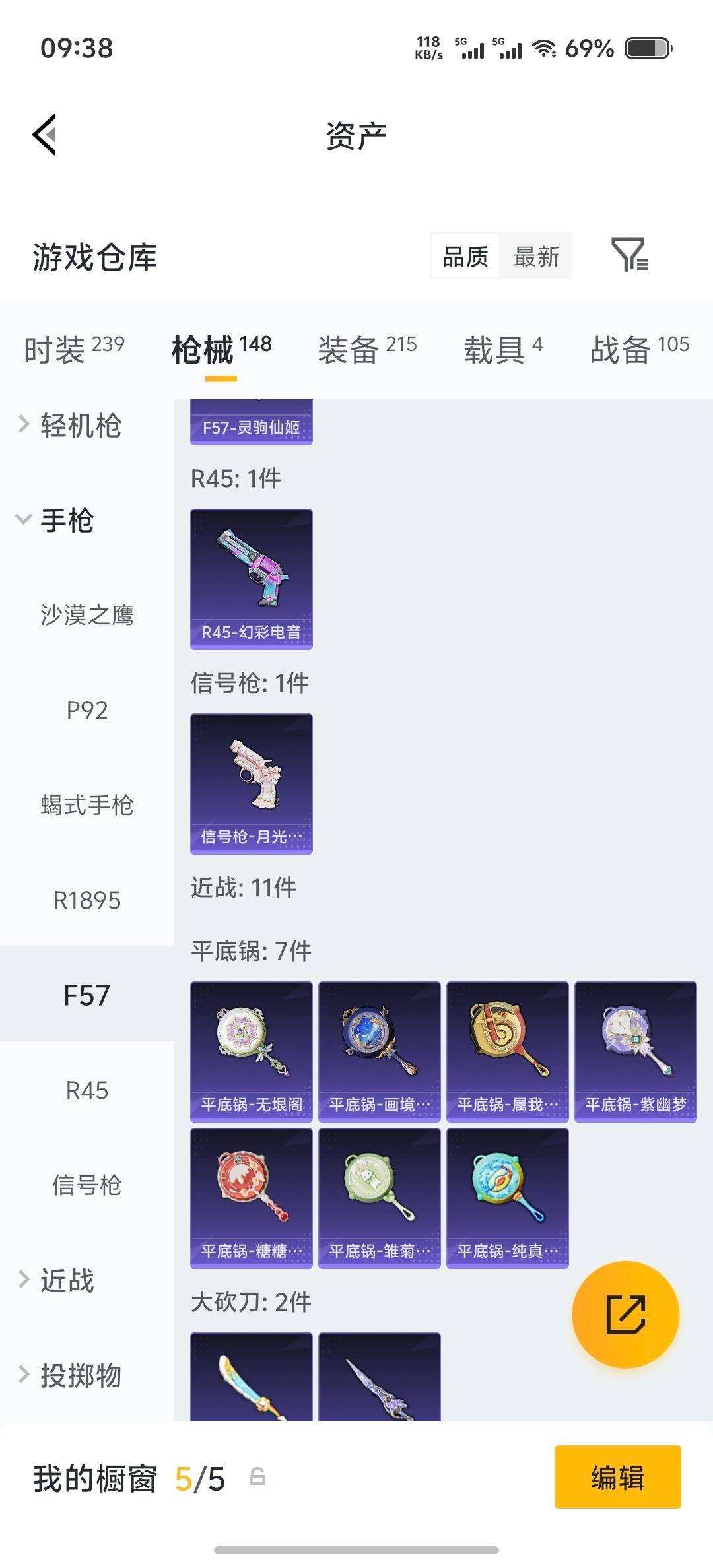713x1568 pixels.
Task: Select F57 in the pistol sidebar
Action: click(86, 996)
